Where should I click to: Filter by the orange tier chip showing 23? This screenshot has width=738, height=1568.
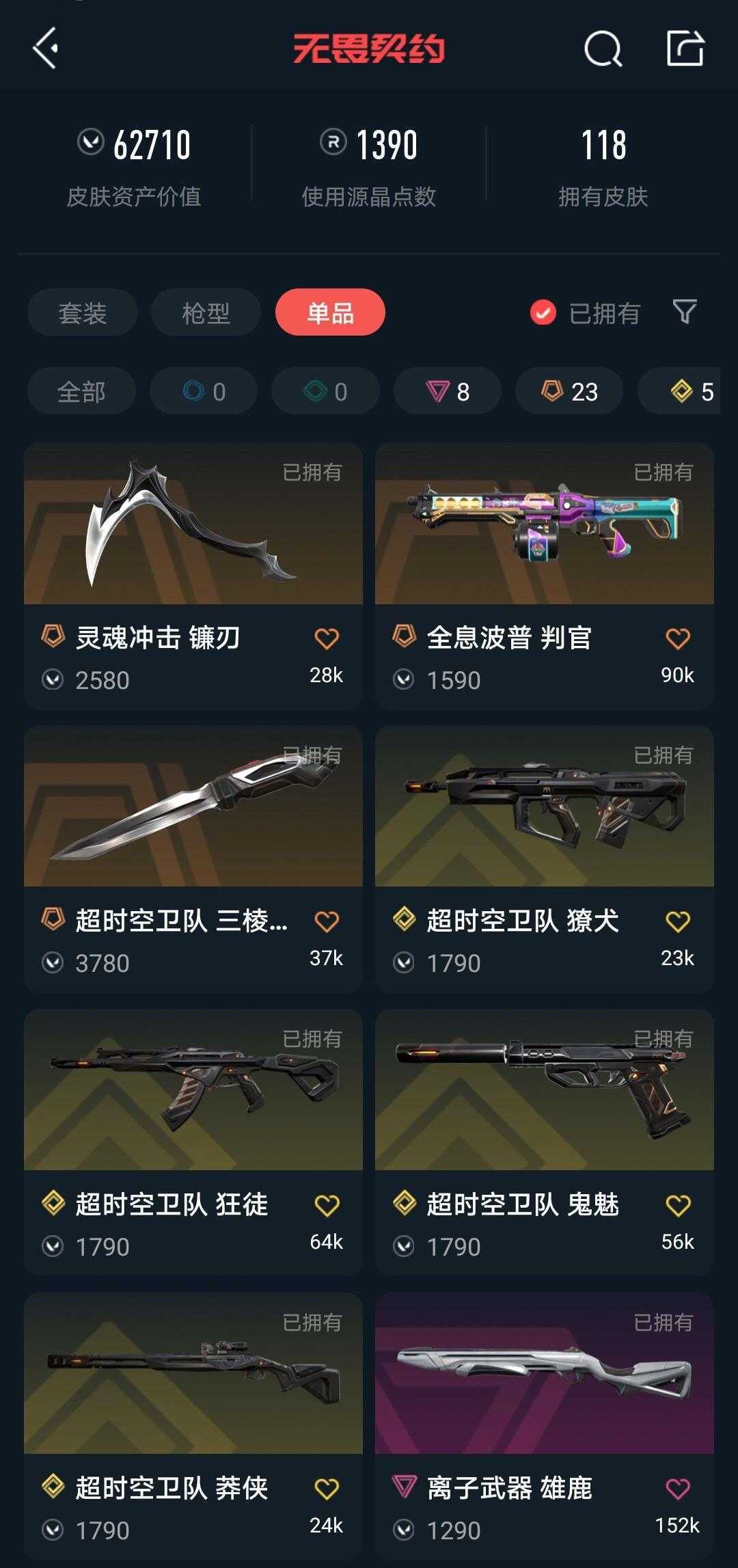pos(569,392)
